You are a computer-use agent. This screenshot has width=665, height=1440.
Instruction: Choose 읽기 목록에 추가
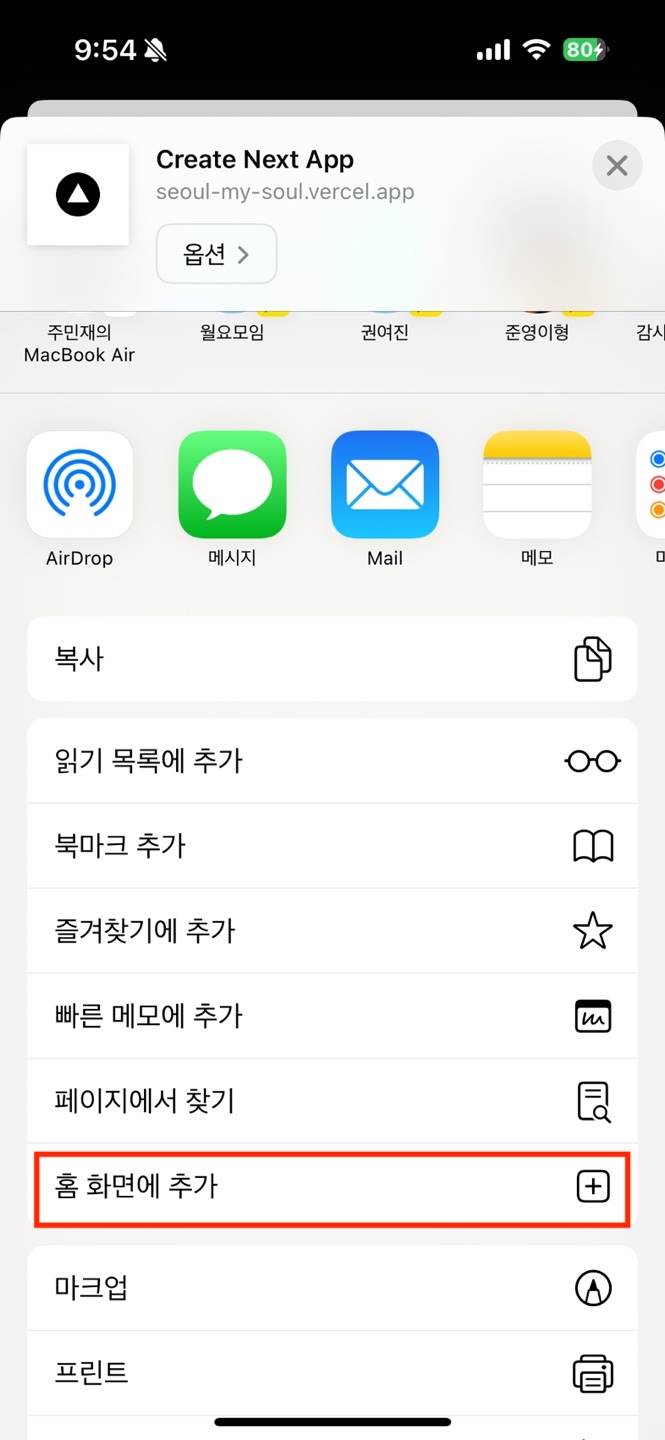coord(332,761)
